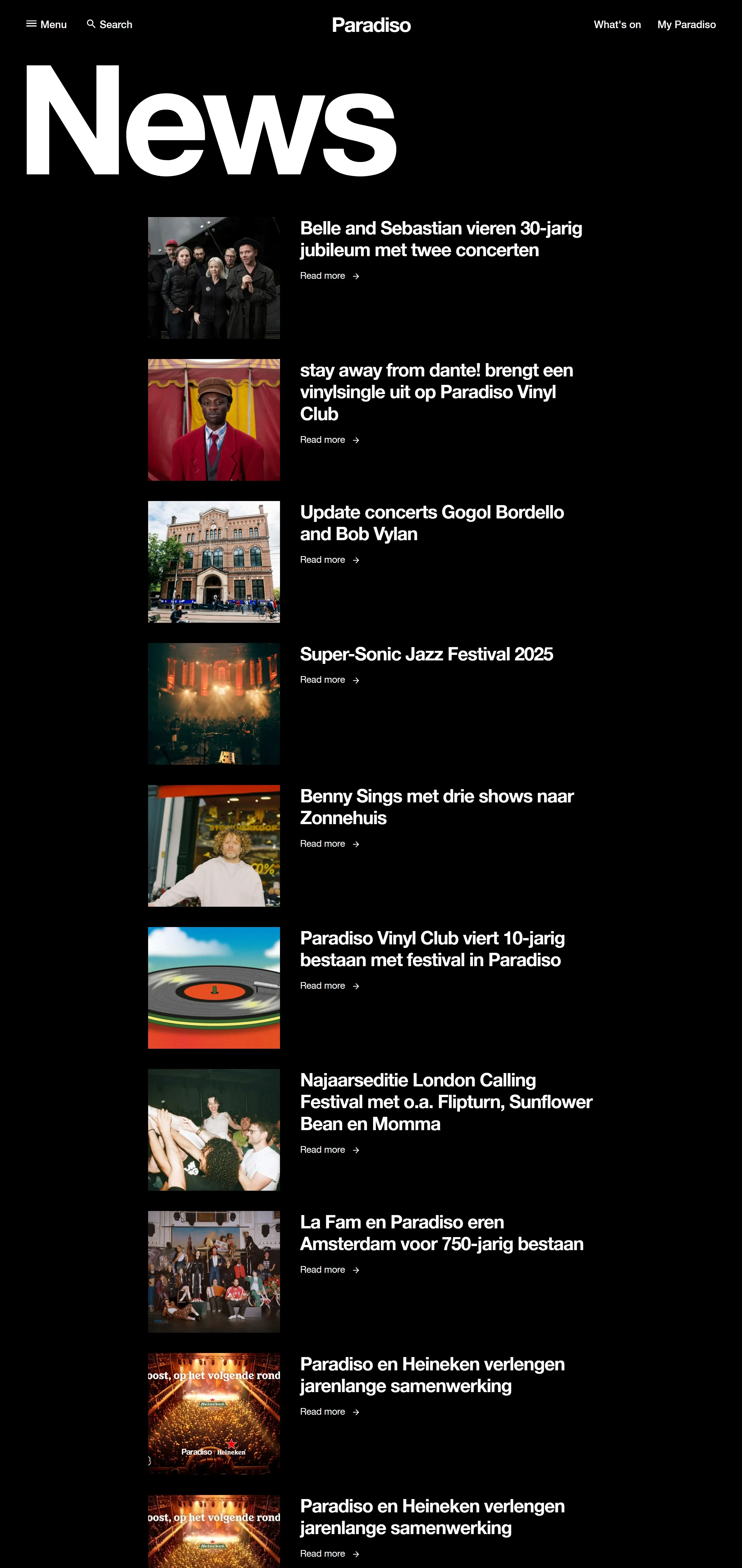Tap the Benny Sings photo tile
The width and height of the screenshot is (742, 1568).
pyautogui.click(x=214, y=846)
